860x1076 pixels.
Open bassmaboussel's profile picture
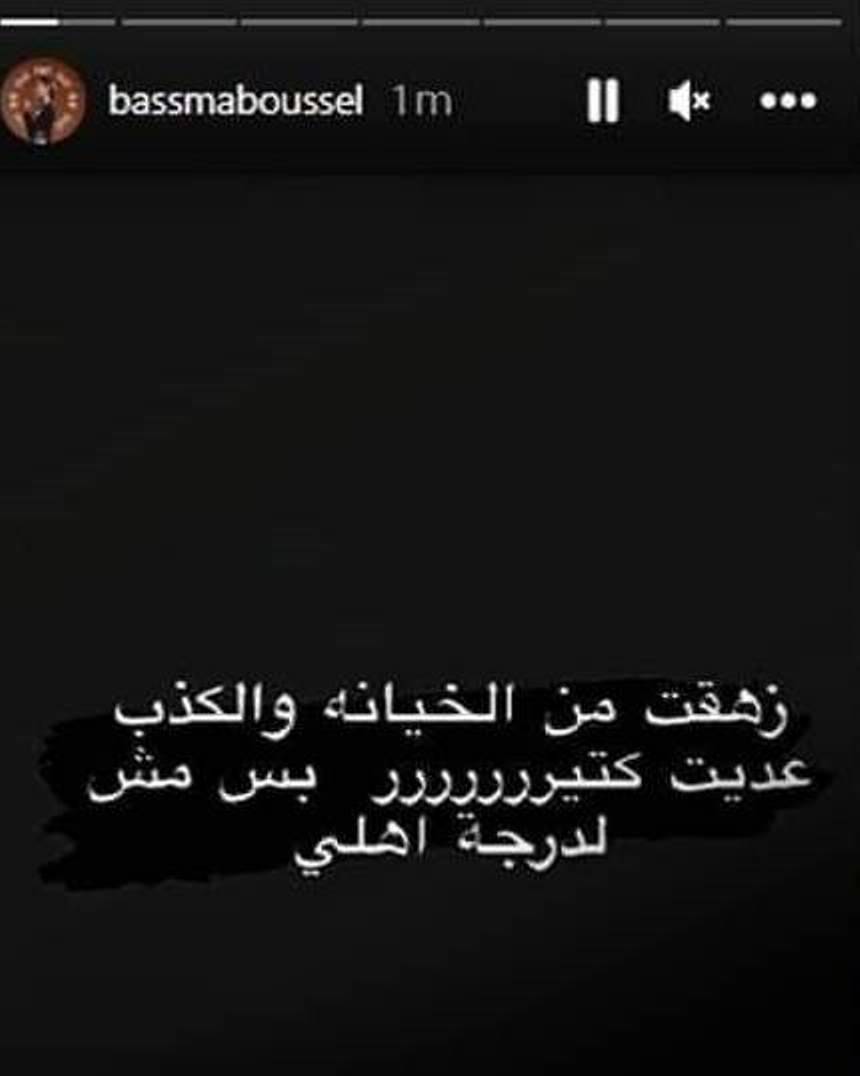pyautogui.click(x=42, y=101)
